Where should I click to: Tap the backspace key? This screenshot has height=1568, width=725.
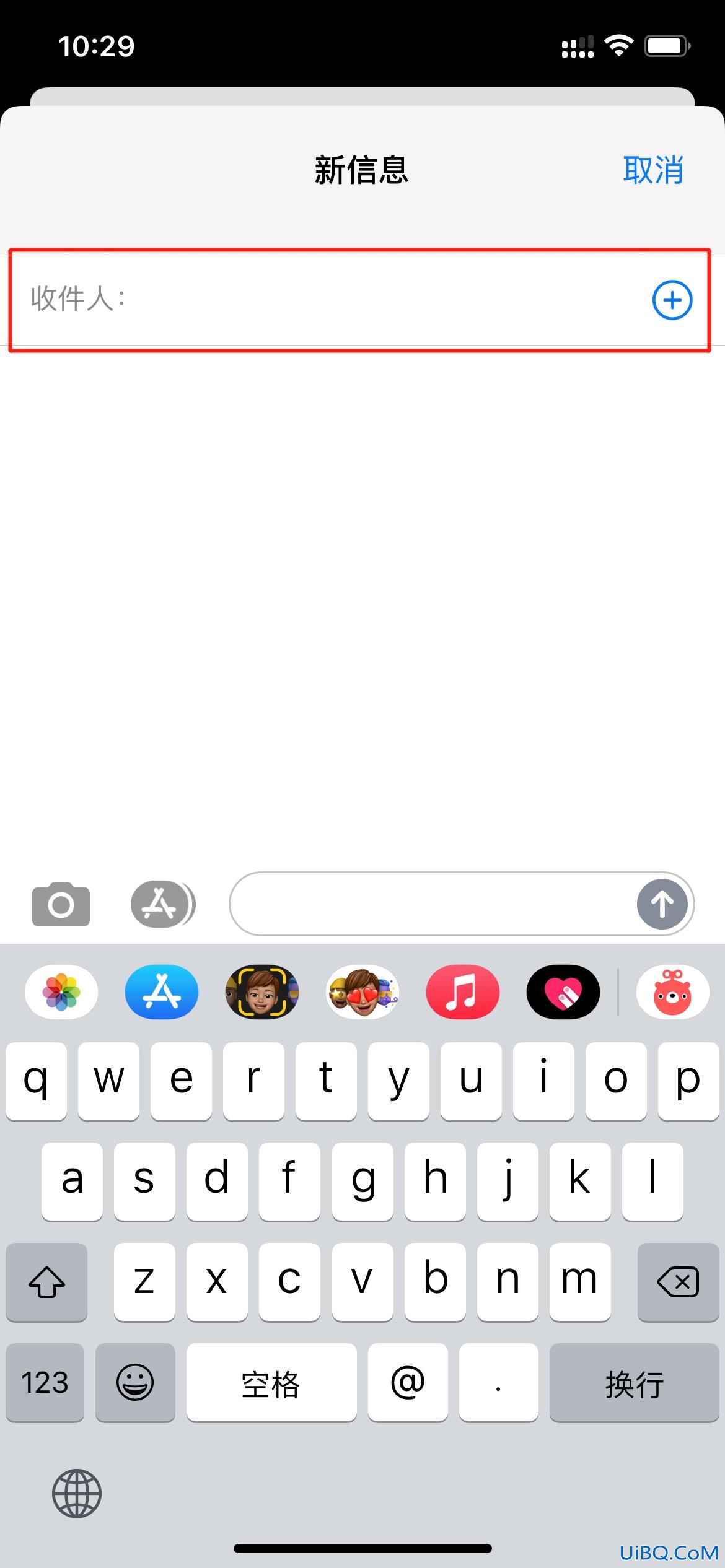(x=678, y=1282)
